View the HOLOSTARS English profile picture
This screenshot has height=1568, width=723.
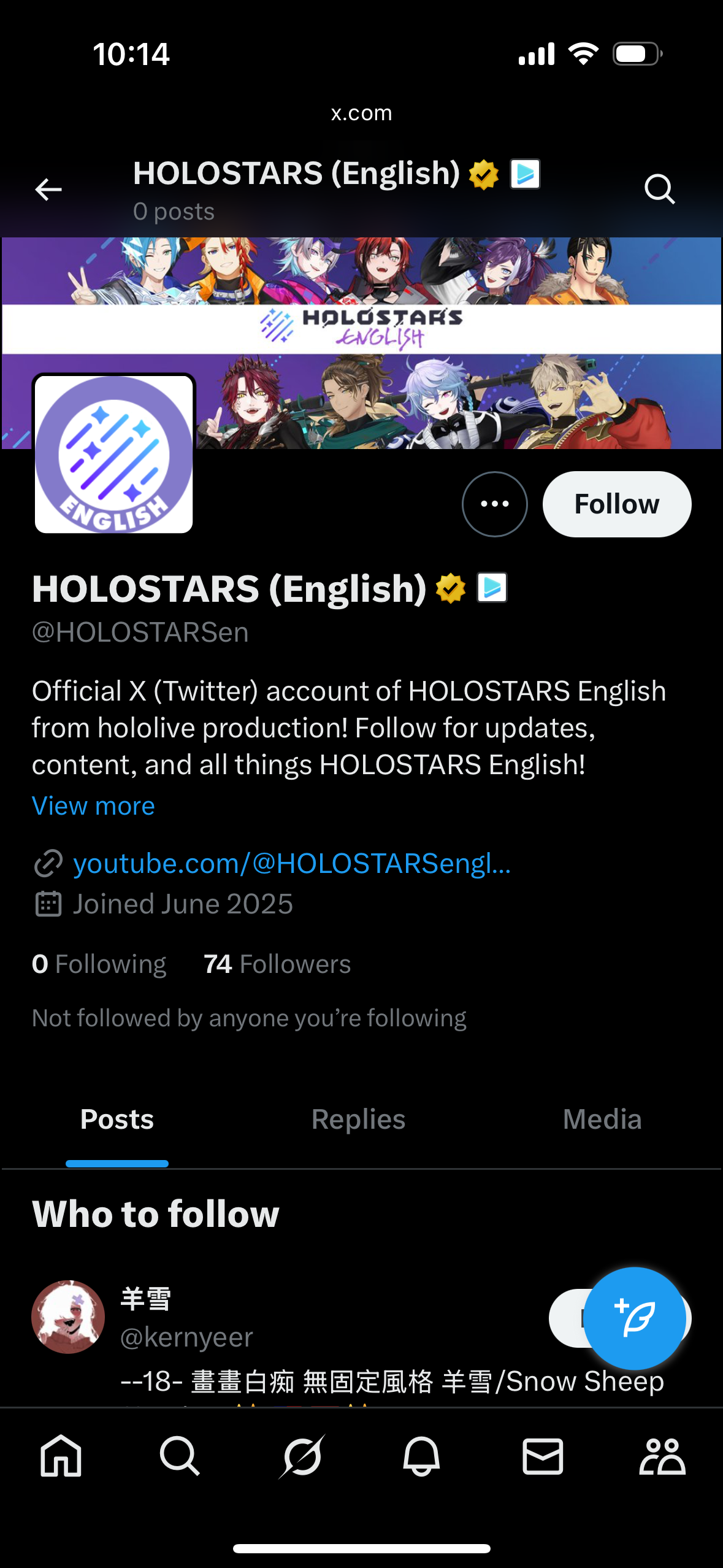(x=114, y=455)
